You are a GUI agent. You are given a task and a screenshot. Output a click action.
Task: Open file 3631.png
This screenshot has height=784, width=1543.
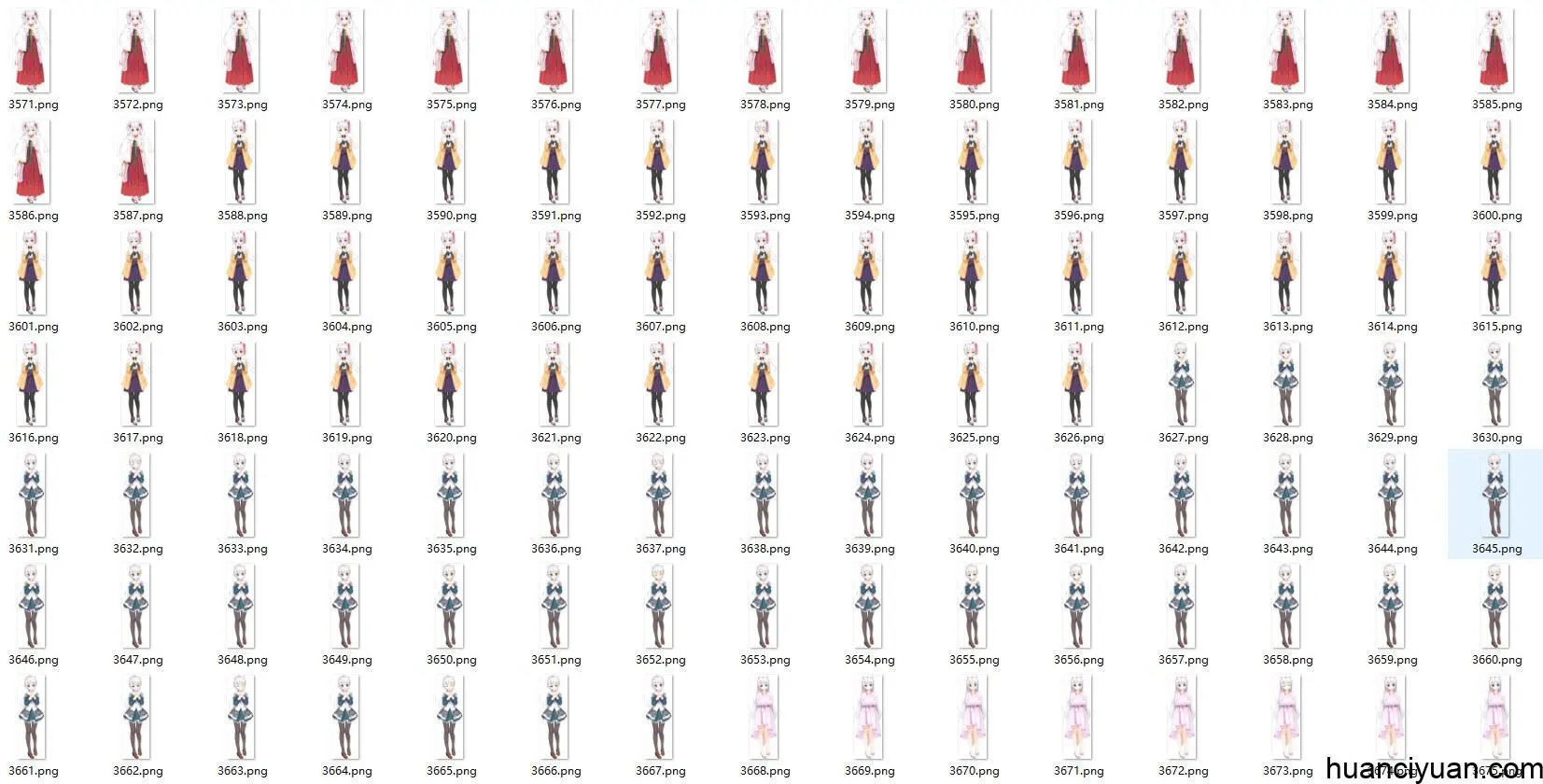pyautogui.click(x=33, y=496)
